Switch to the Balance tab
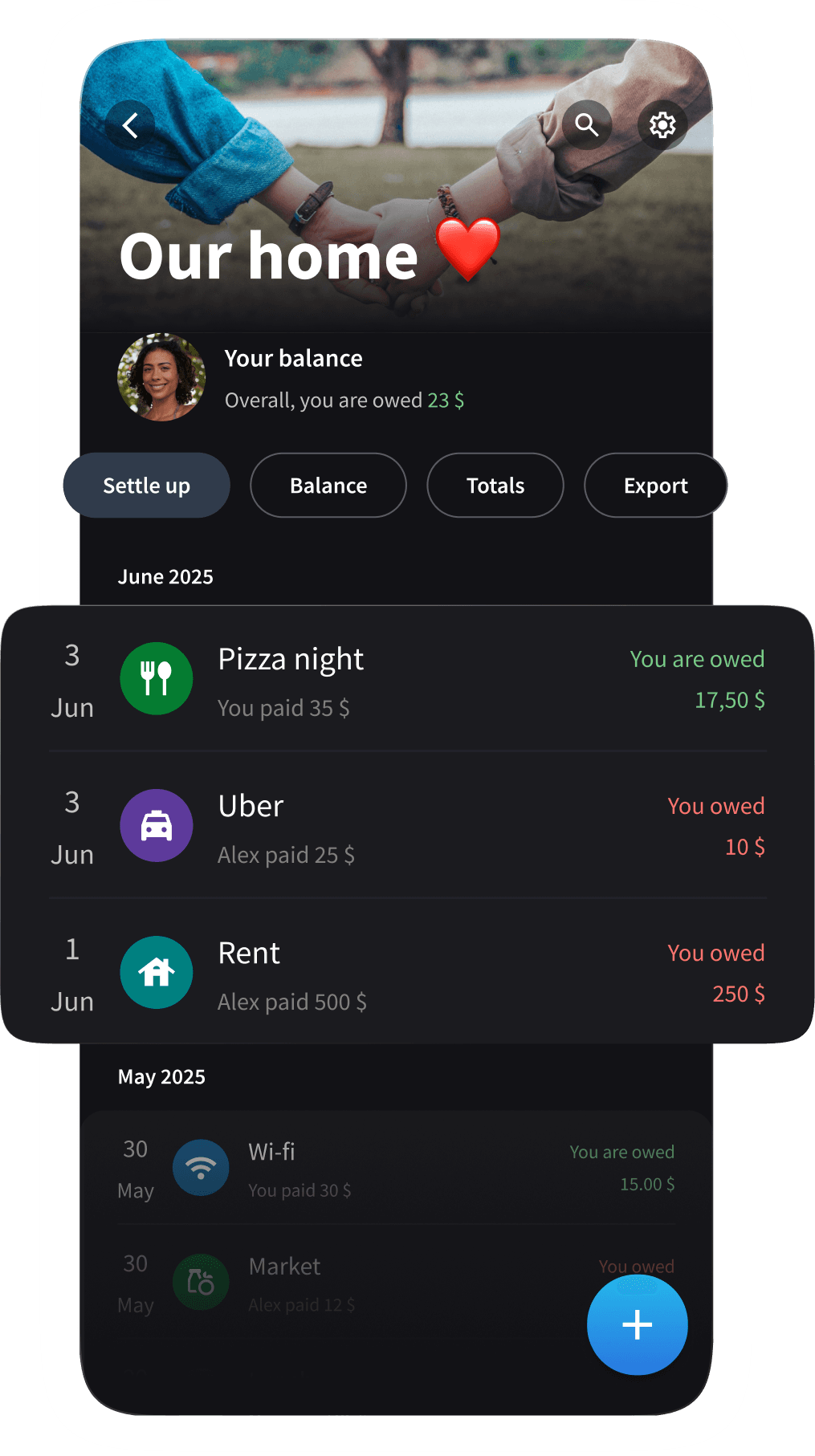815x1456 pixels. click(x=328, y=485)
